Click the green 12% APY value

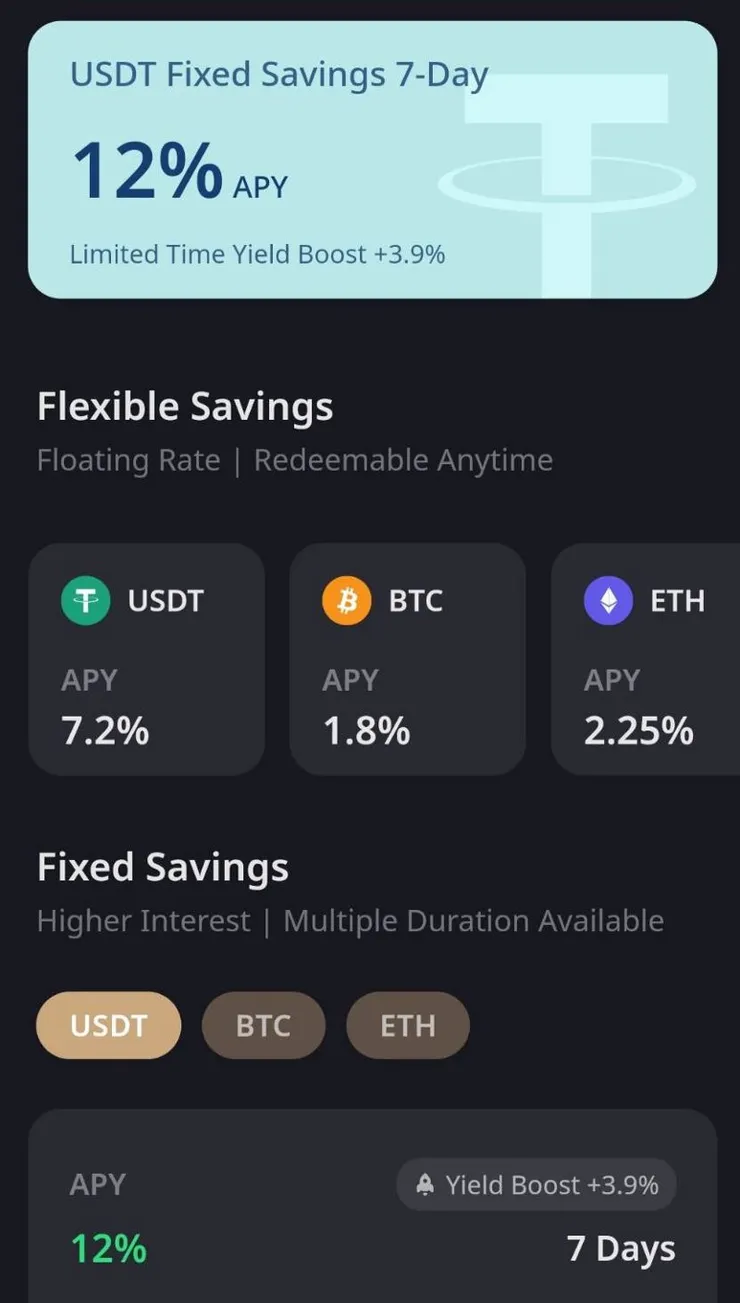coord(107,1248)
